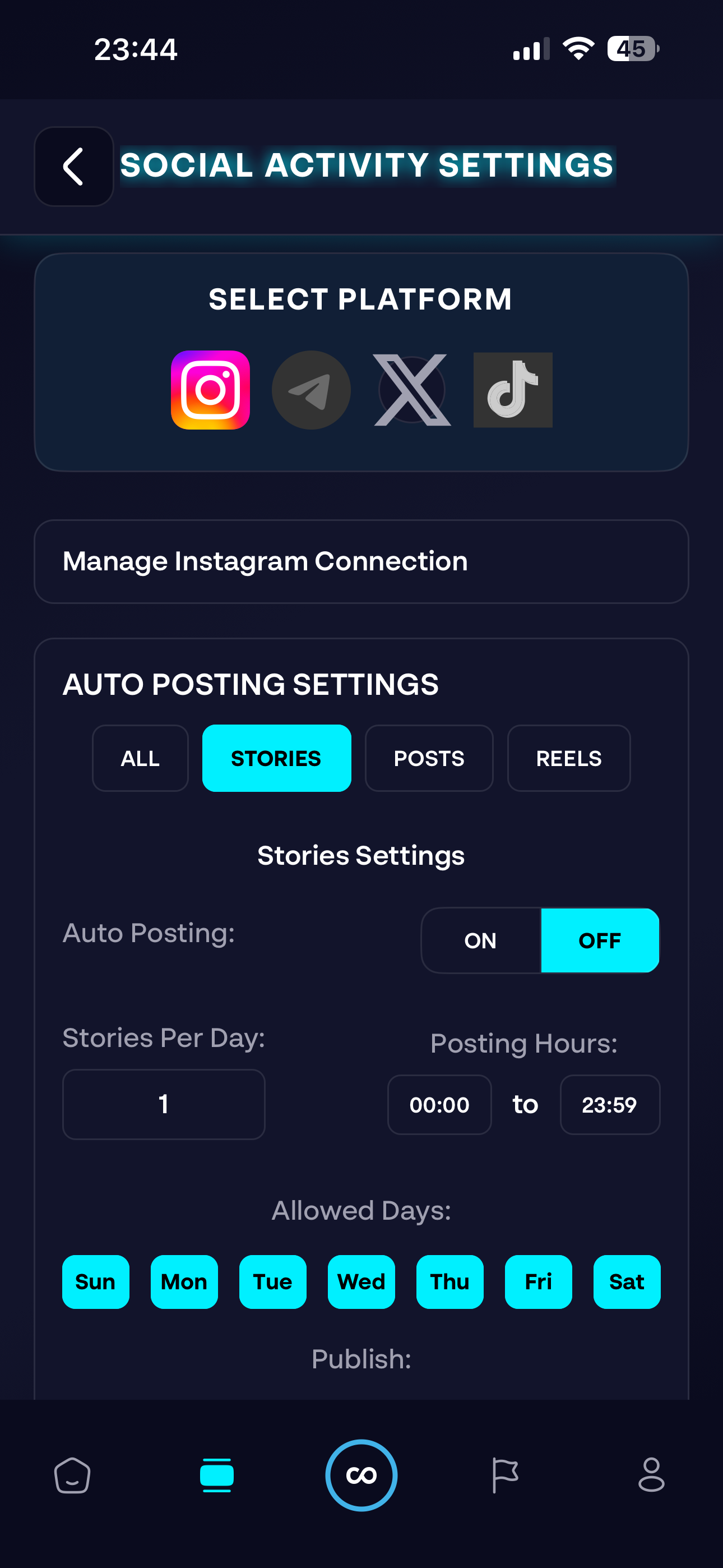Pick the TikTok platform

point(513,390)
